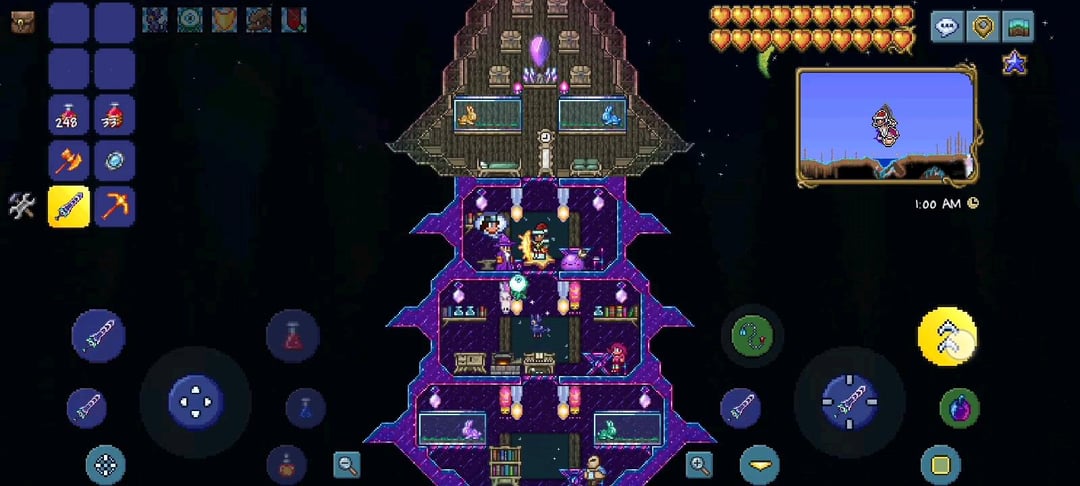Zoom out with the minus magnifier
This screenshot has width=1080, height=486.
[347, 464]
